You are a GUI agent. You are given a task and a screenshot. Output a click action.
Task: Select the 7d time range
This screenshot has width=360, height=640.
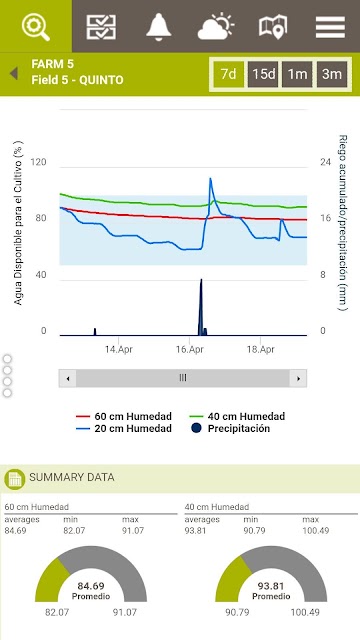(228, 74)
